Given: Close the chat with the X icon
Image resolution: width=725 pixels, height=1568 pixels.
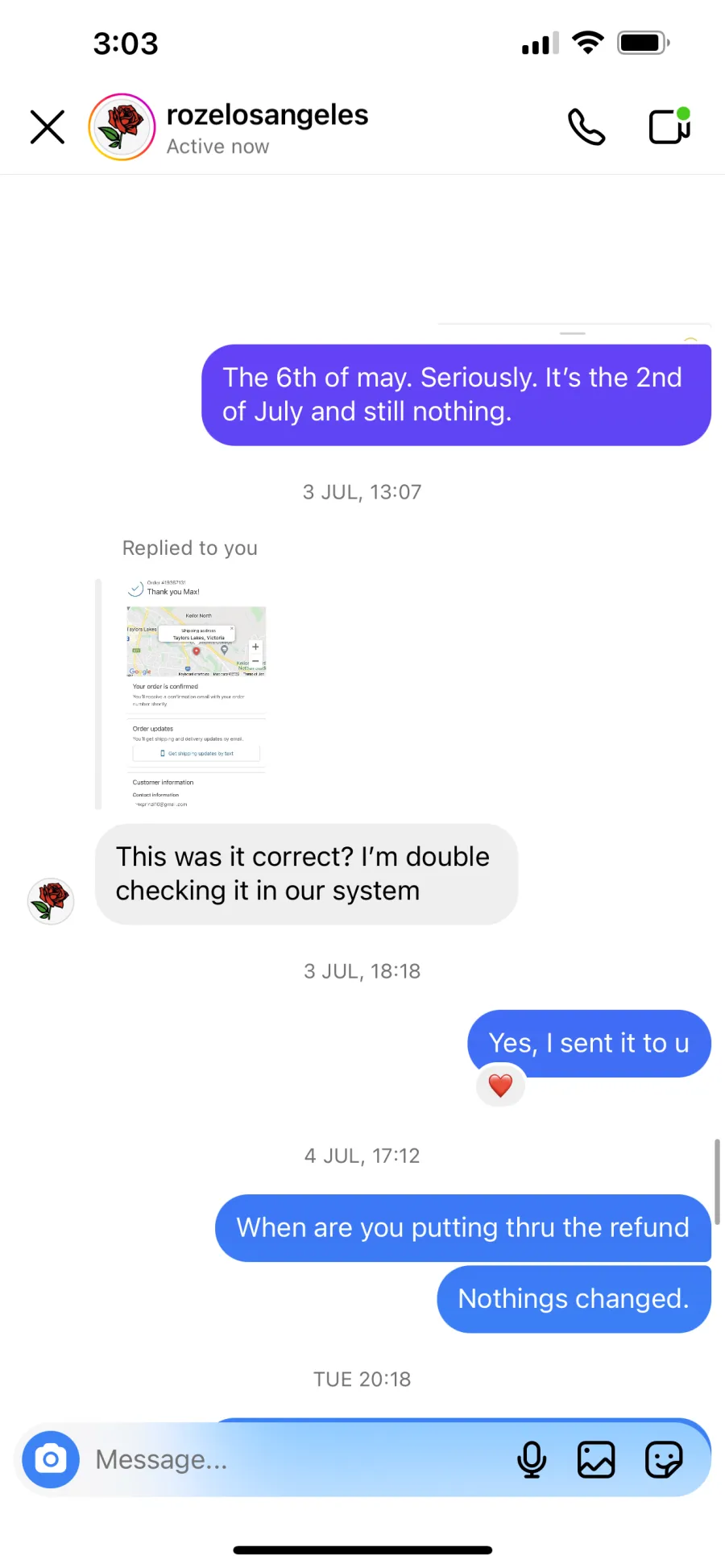Looking at the screenshot, I should click(x=48, y=127).
